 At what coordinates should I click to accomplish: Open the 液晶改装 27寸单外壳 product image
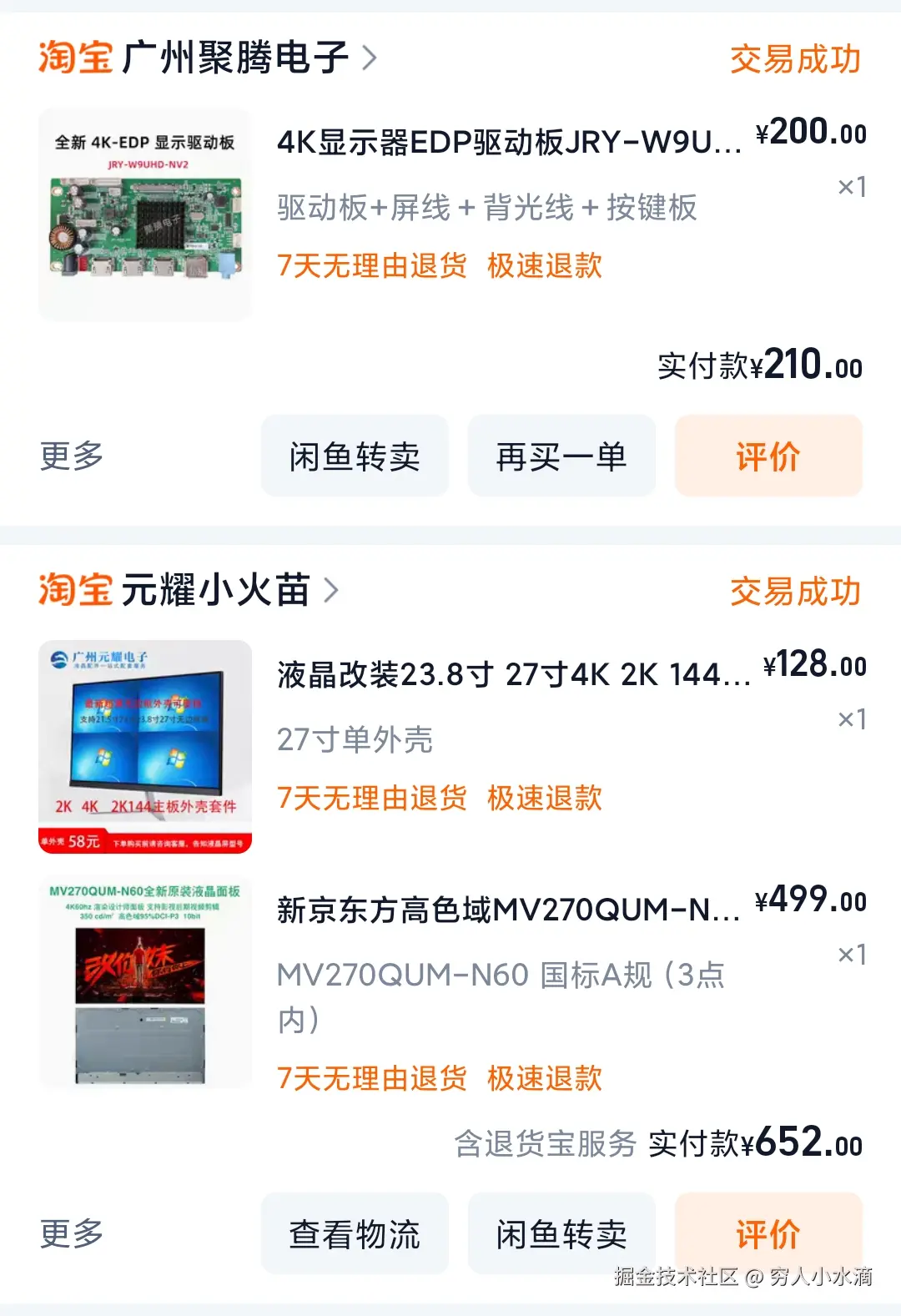[x=145, y=746]
